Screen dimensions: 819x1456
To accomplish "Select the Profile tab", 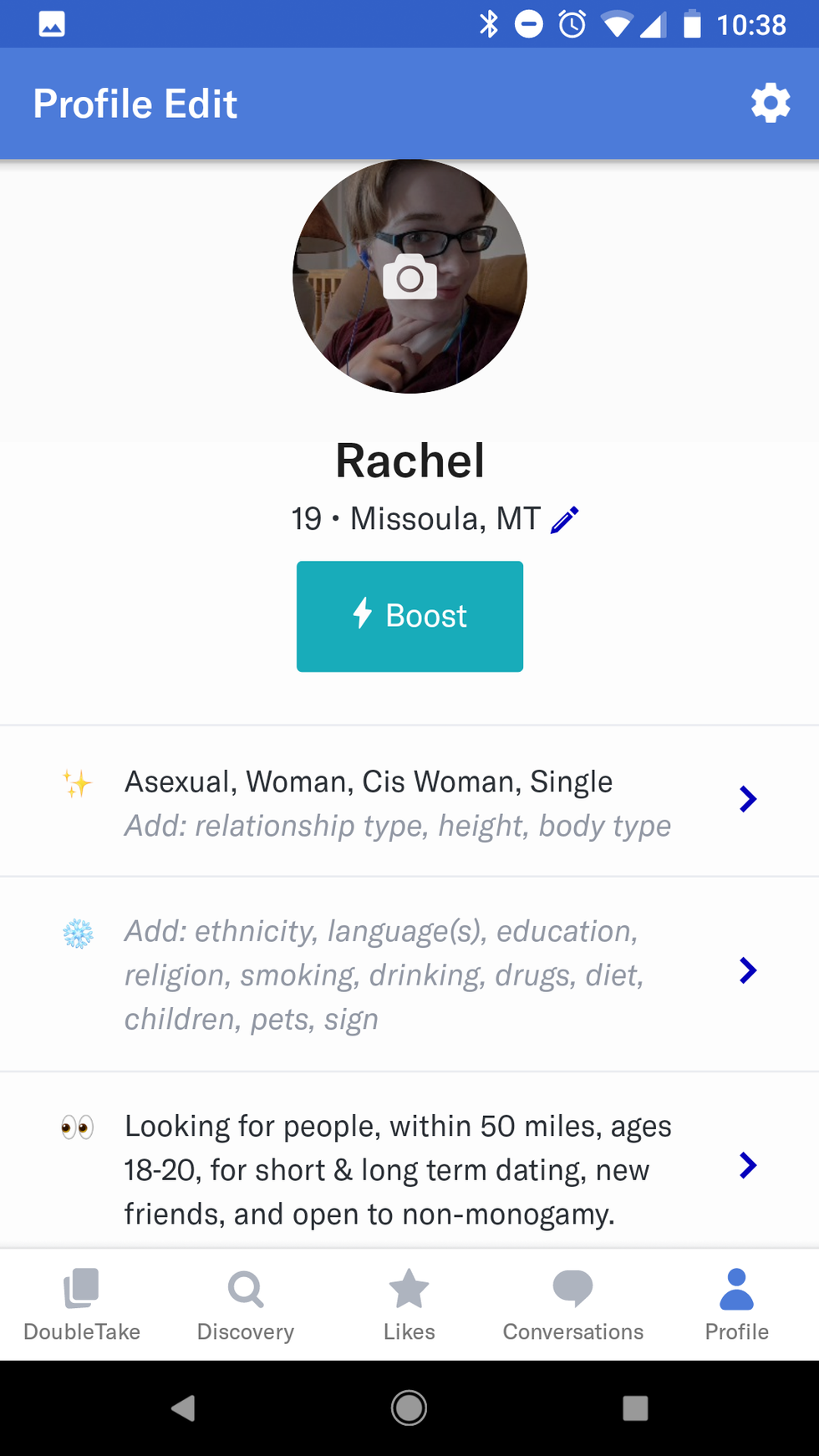I will coord(736,1304).
